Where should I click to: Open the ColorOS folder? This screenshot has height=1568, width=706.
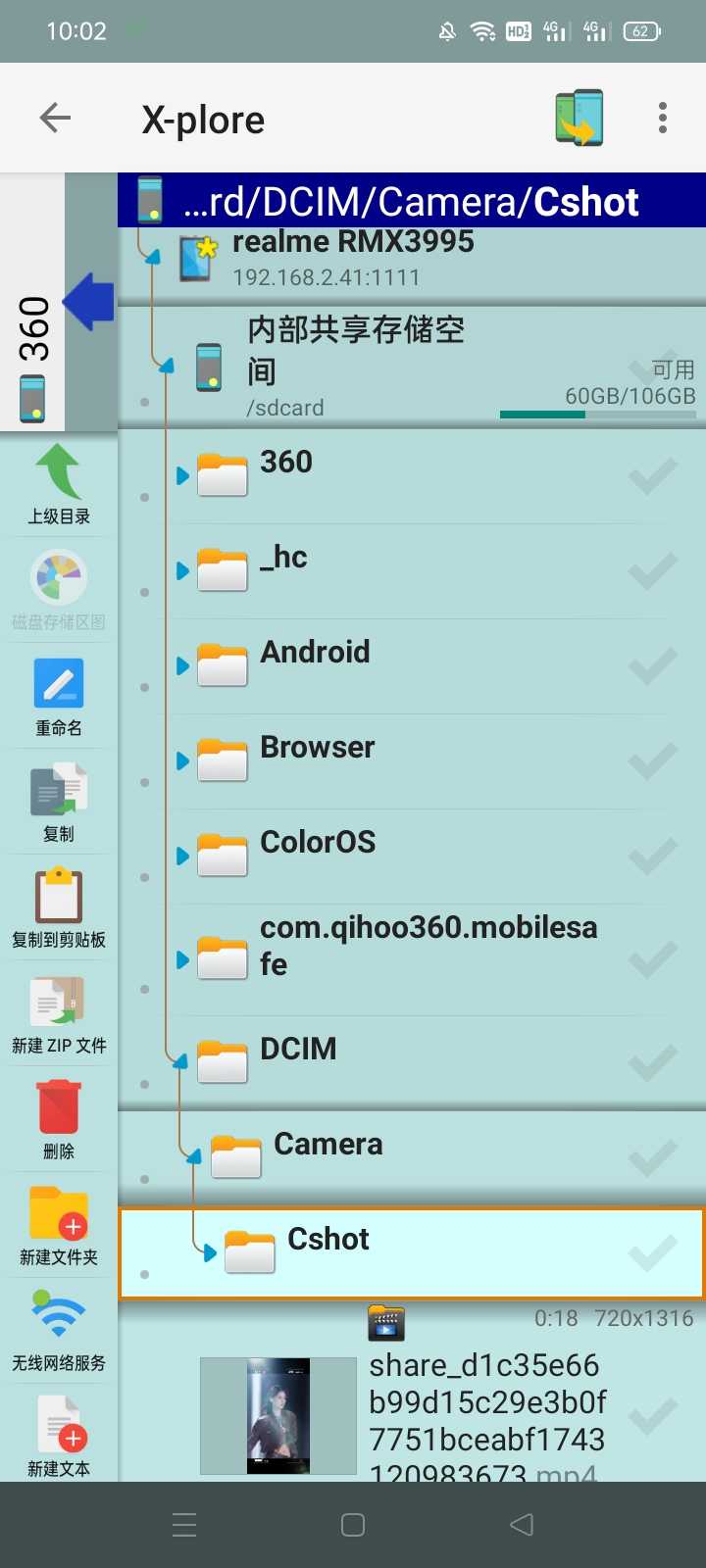pyautogui.click(x=317, y=843)
